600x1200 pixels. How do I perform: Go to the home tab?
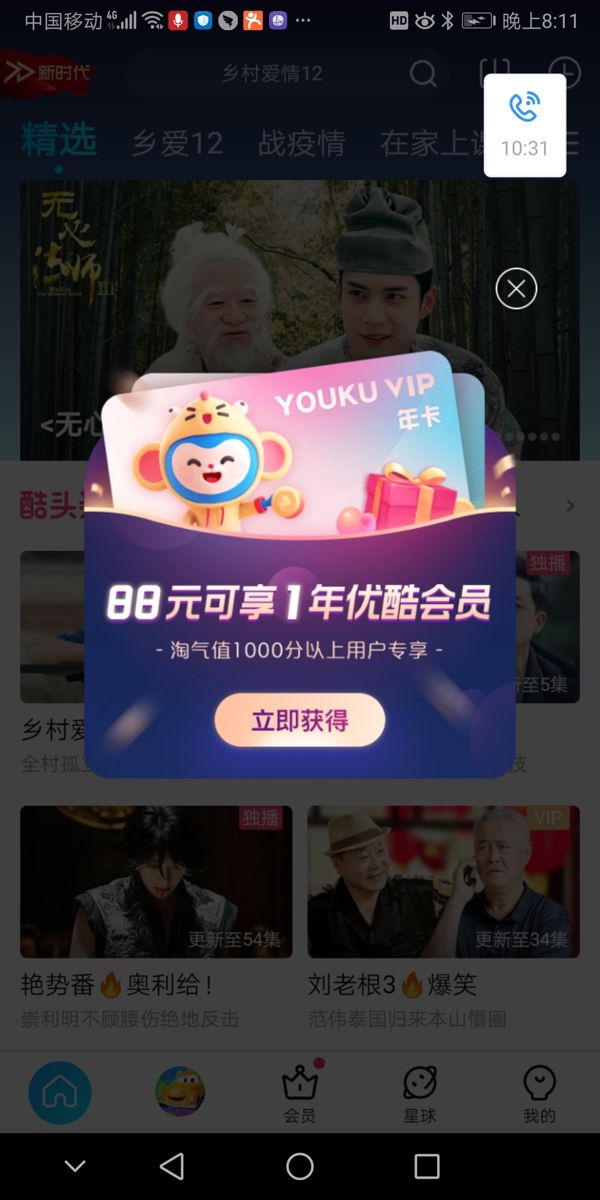(60, 1093)
